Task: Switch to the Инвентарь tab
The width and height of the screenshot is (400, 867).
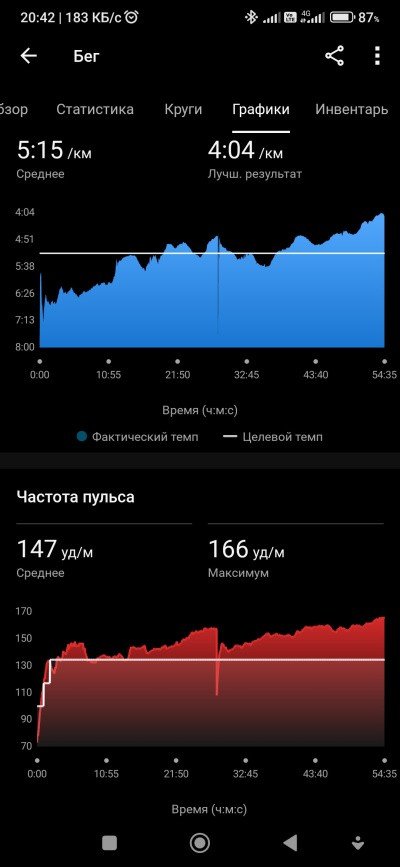Action: coord(352,109)
